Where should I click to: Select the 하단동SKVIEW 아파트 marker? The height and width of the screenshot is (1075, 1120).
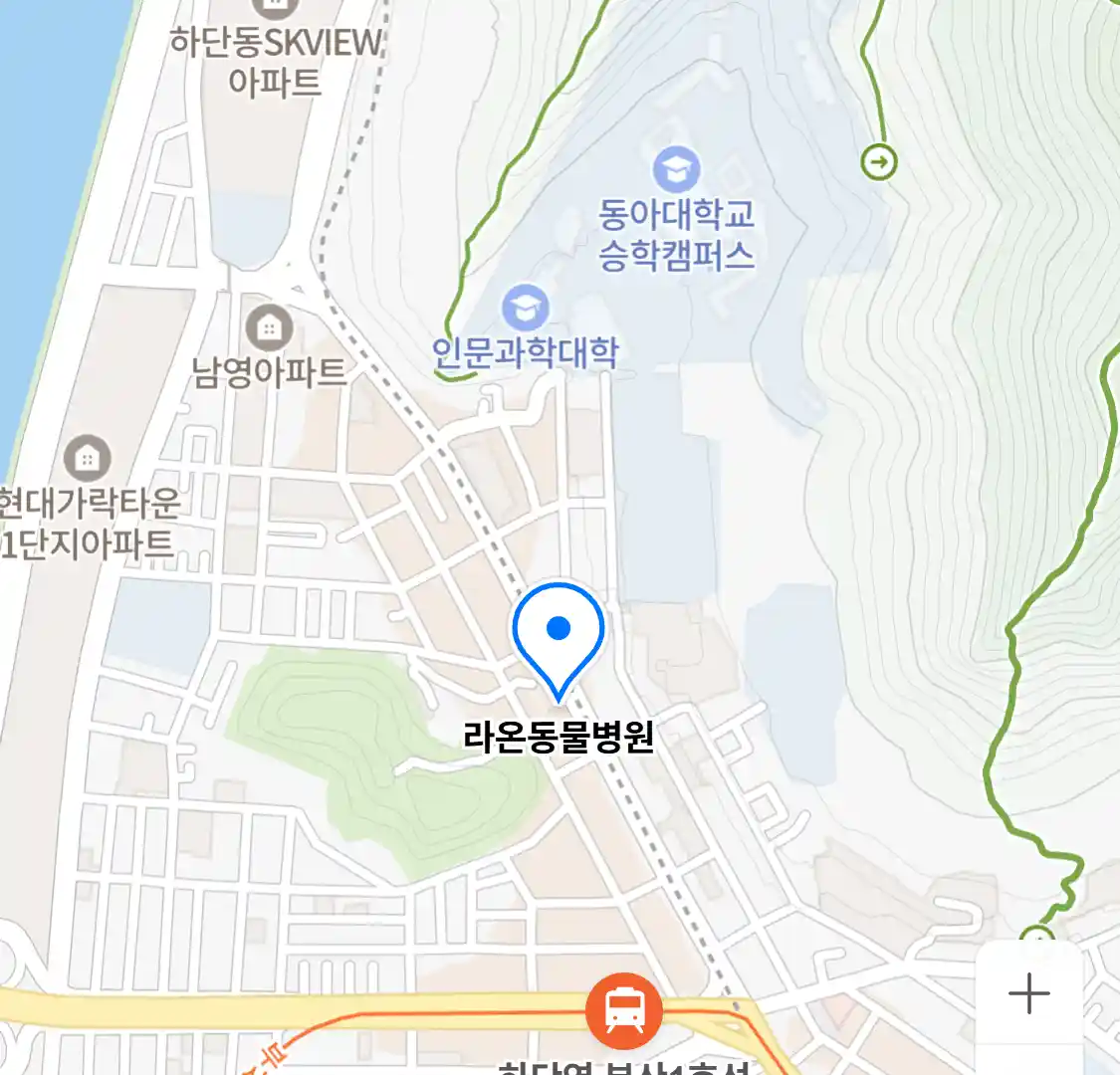[x=275, y=8]
